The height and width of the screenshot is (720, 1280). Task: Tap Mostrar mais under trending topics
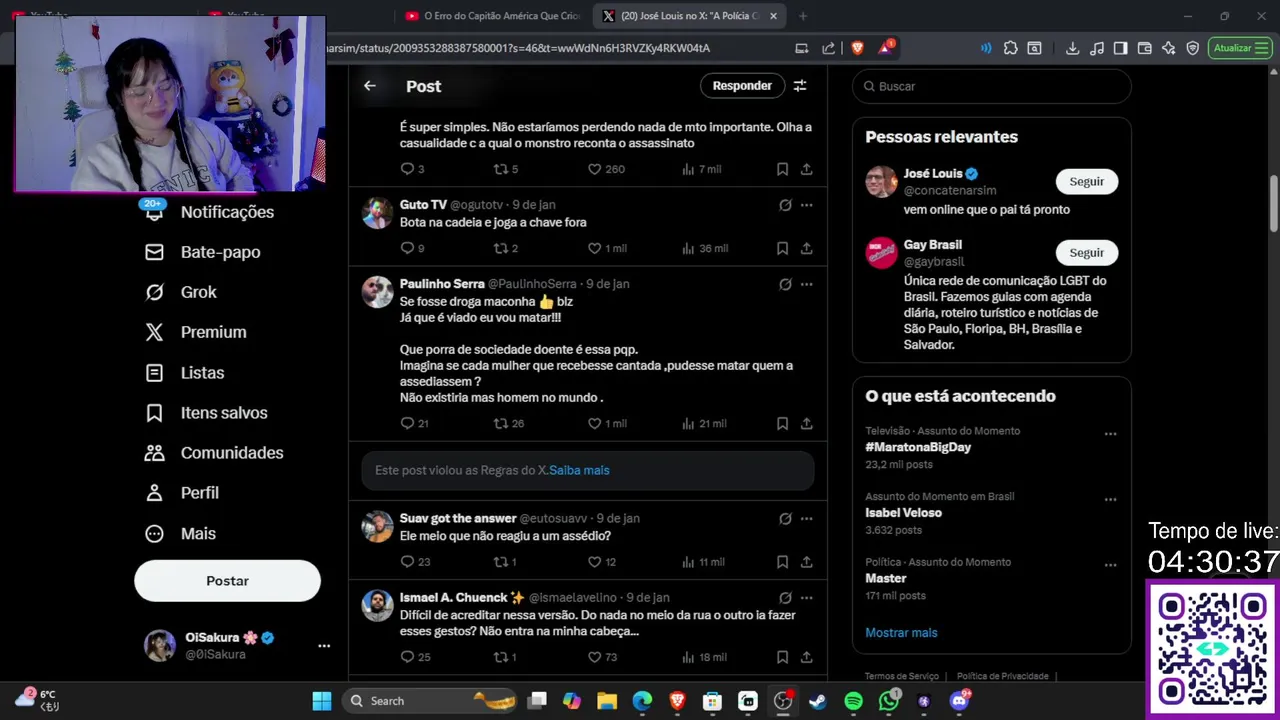[901, 632]
